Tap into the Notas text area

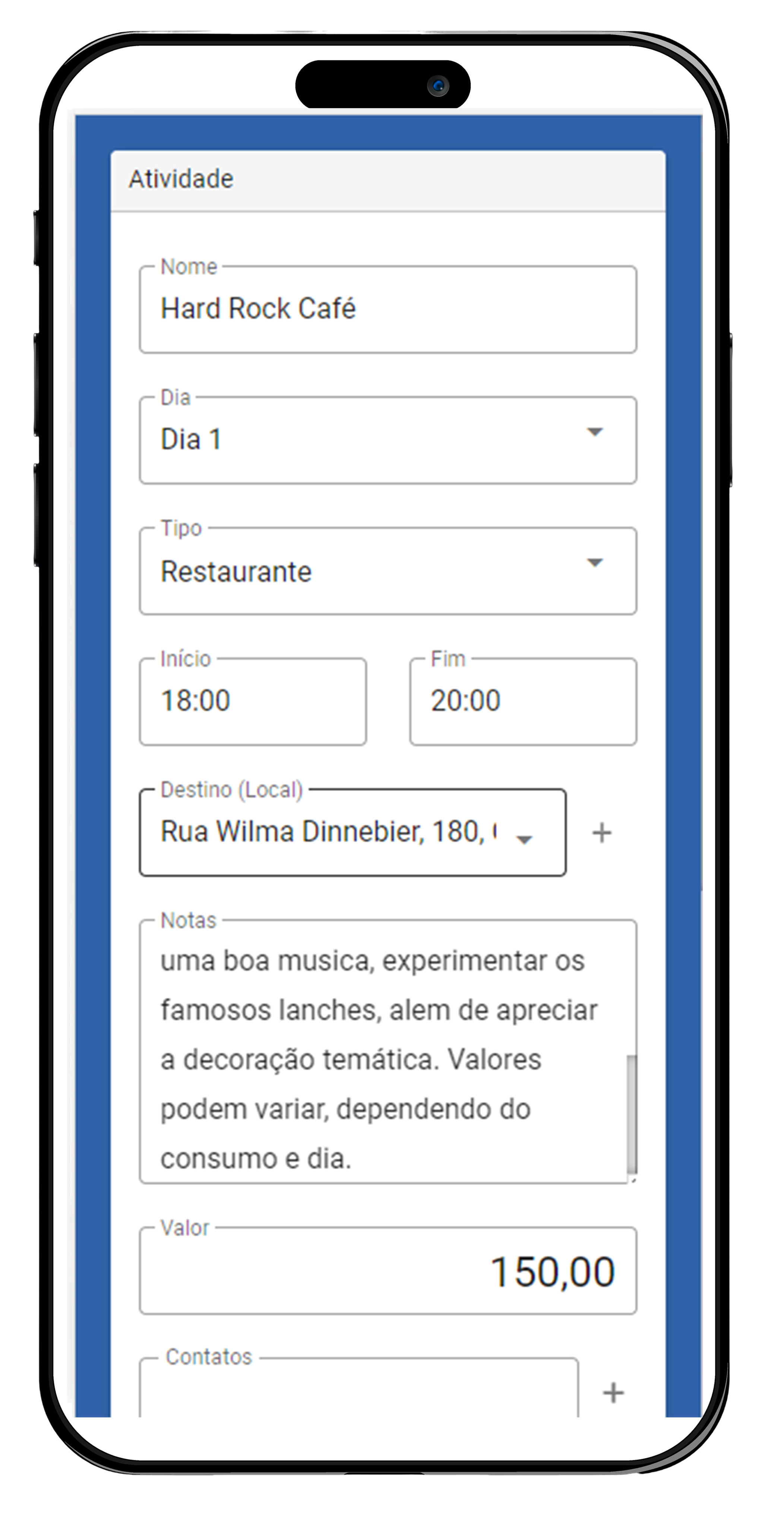(380, 1051)
